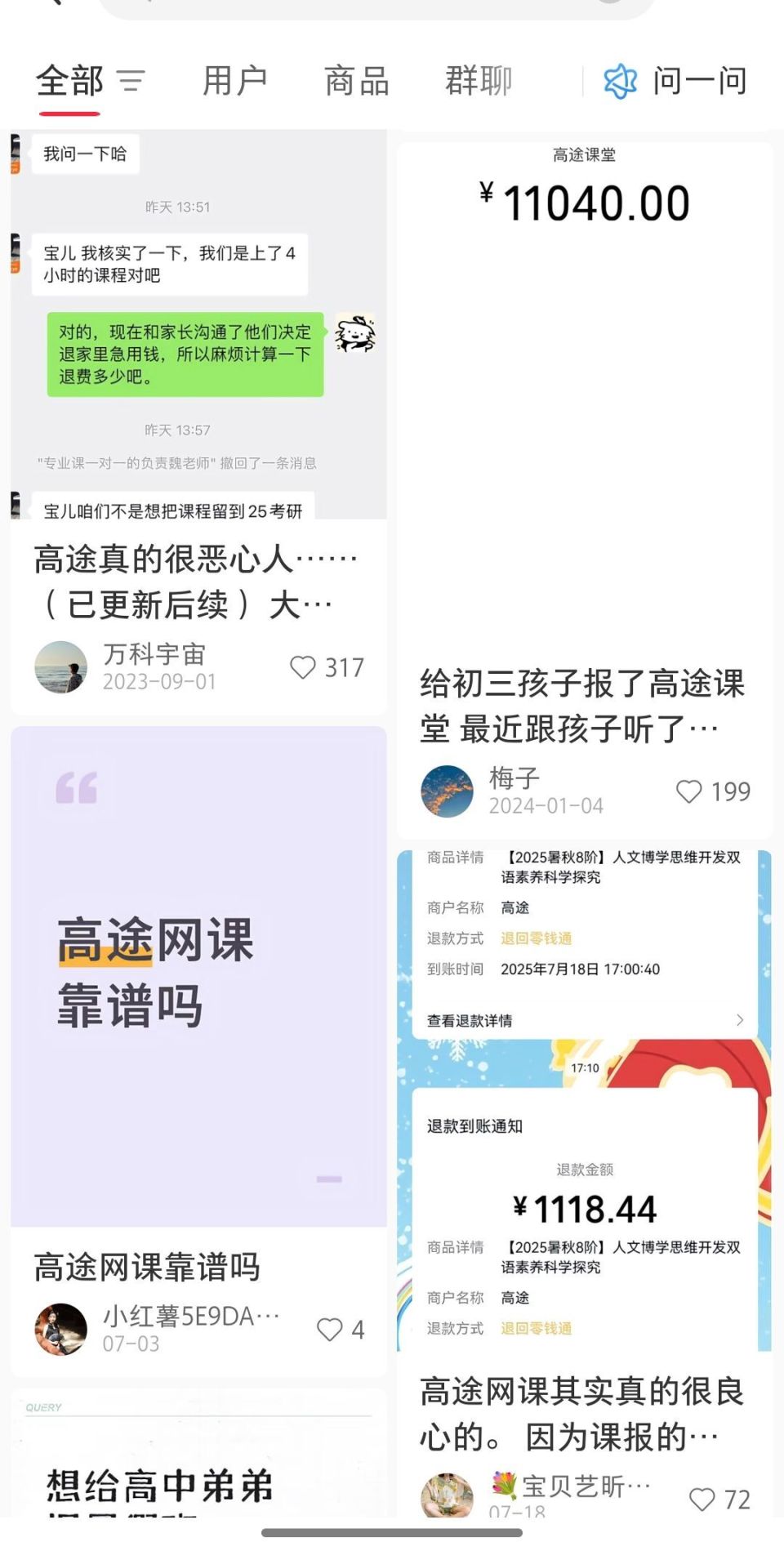The width and height of the screenshot is (784, 1551).
Task: Open 宝贝艺昕's profile avatar
Action: (x=446, y=1496)
